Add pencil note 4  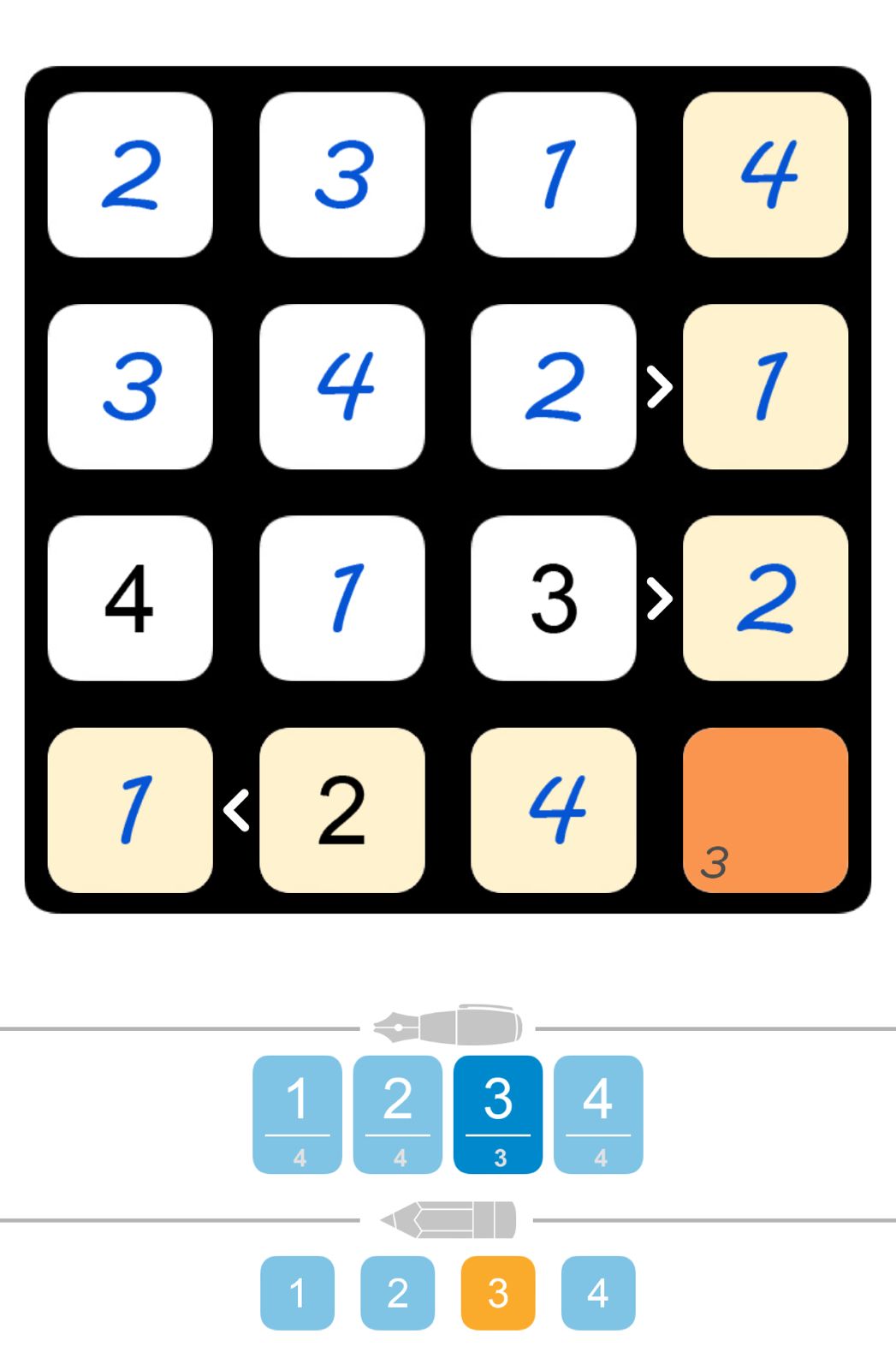(598, 1292)
